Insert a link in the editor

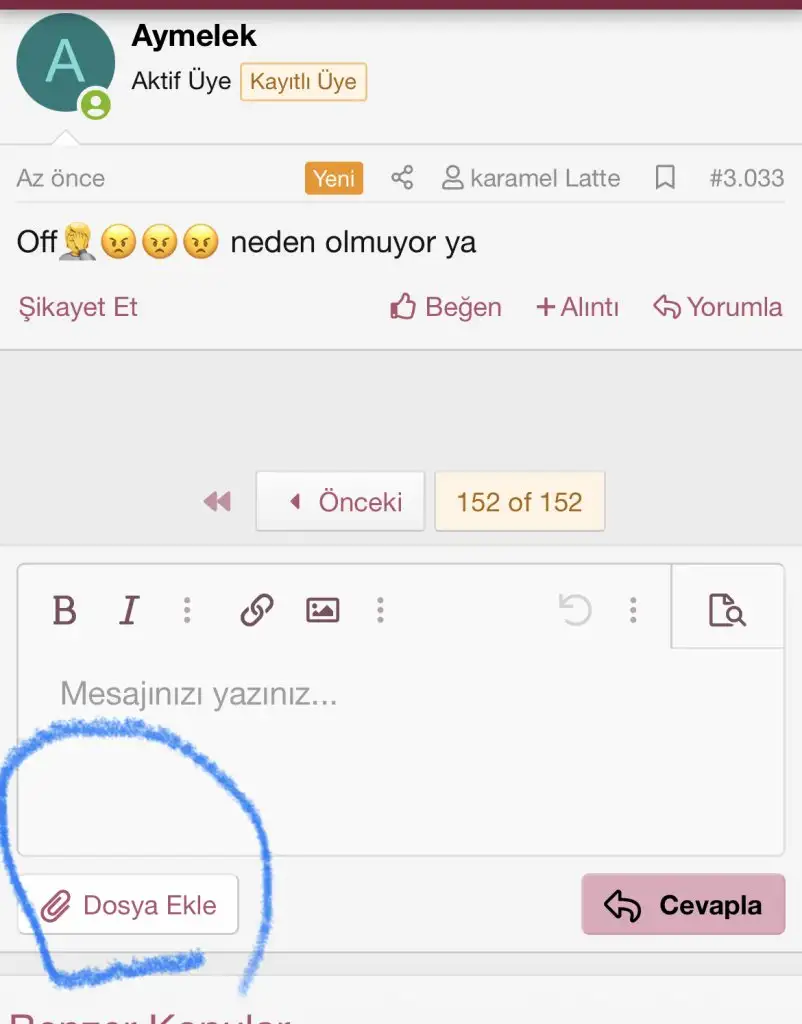tap(257, 610)
